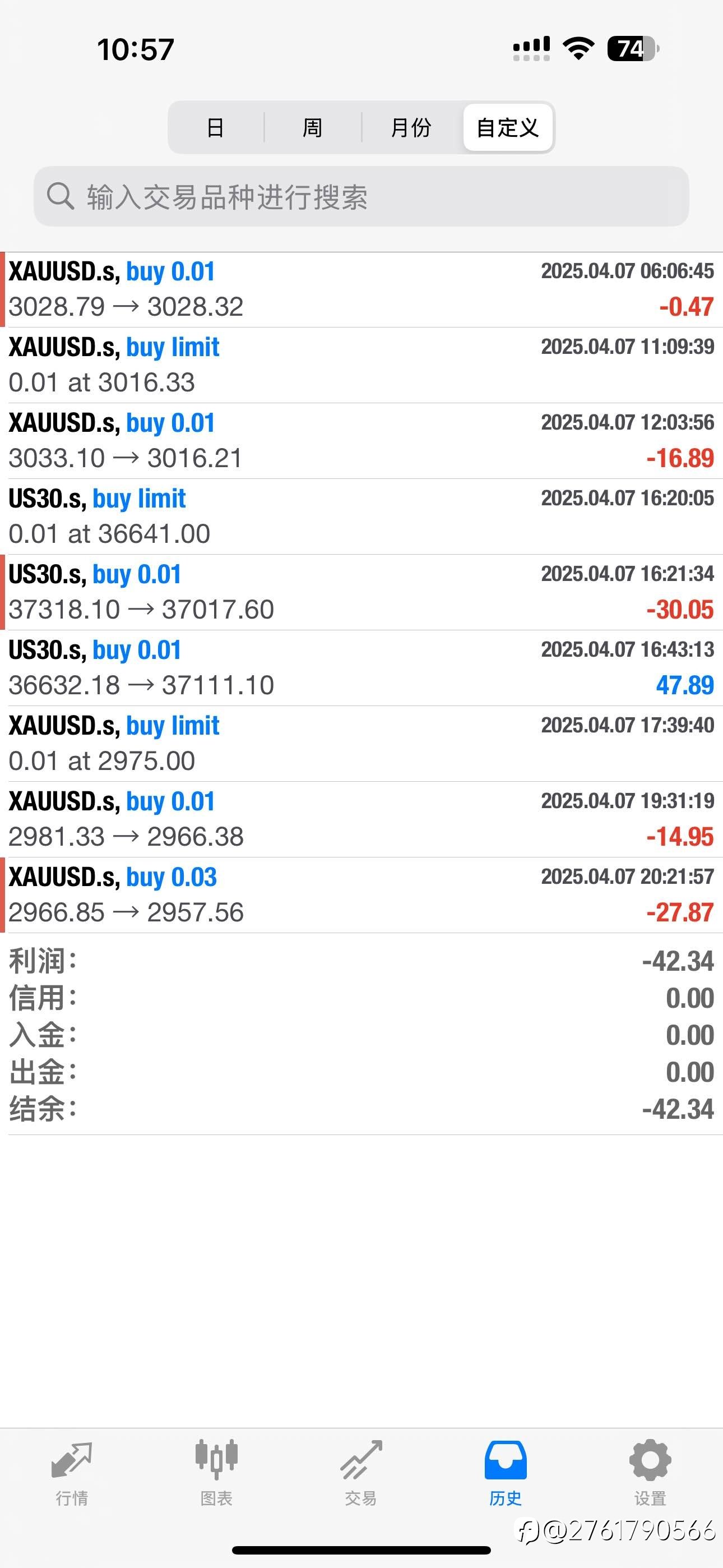Image resolution: width=723 pixels, height=1568 pixels.
Task: Switch to the 日 period tab
Action: (x=215, y=127)
